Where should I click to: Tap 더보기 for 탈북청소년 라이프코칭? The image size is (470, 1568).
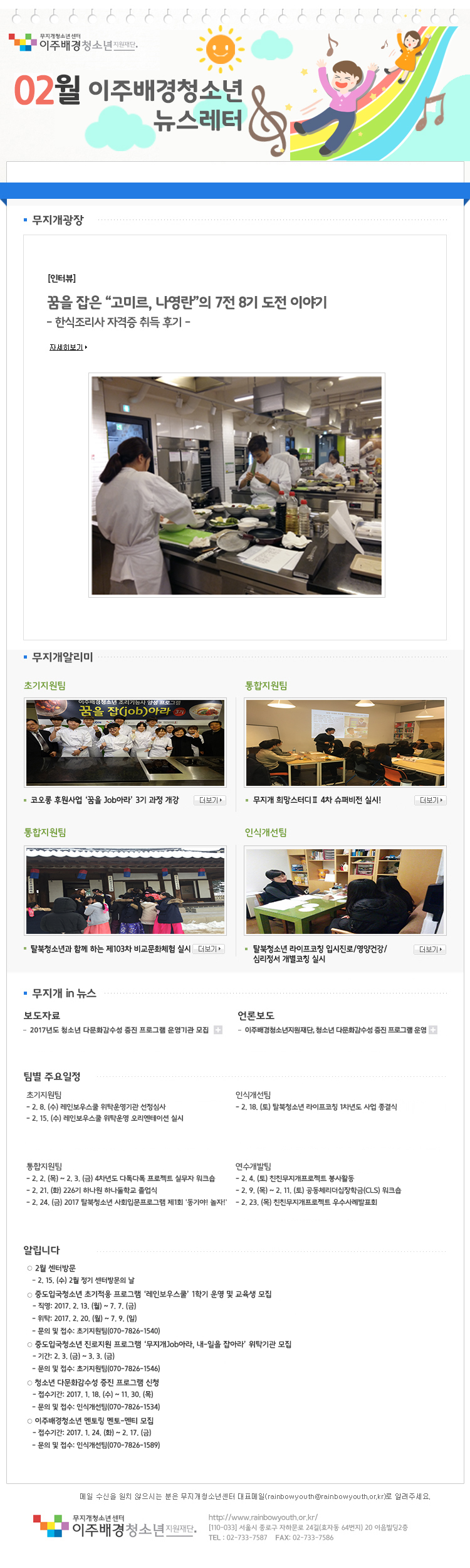pos(429,950)
